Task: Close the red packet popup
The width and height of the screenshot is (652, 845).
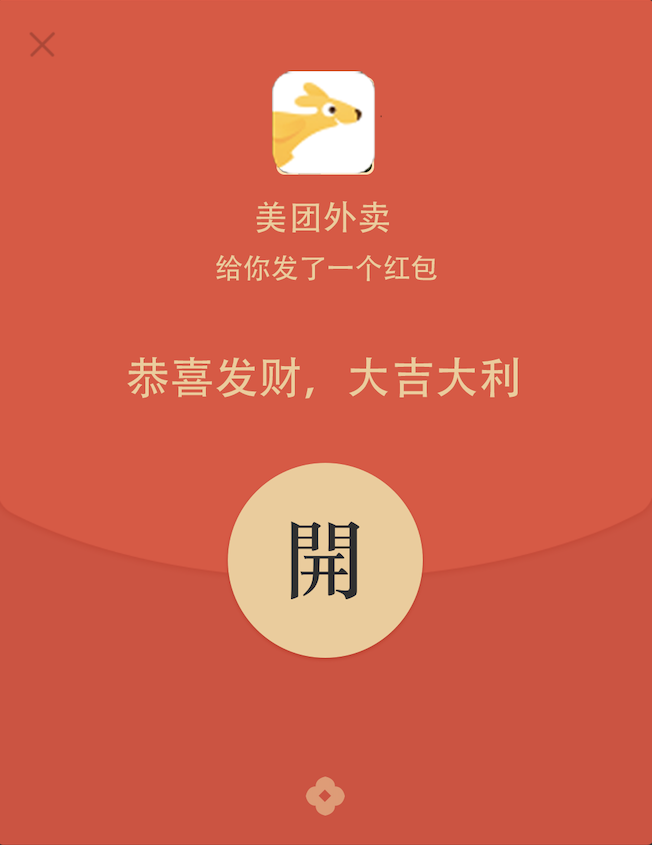Action: pos(42,44)
